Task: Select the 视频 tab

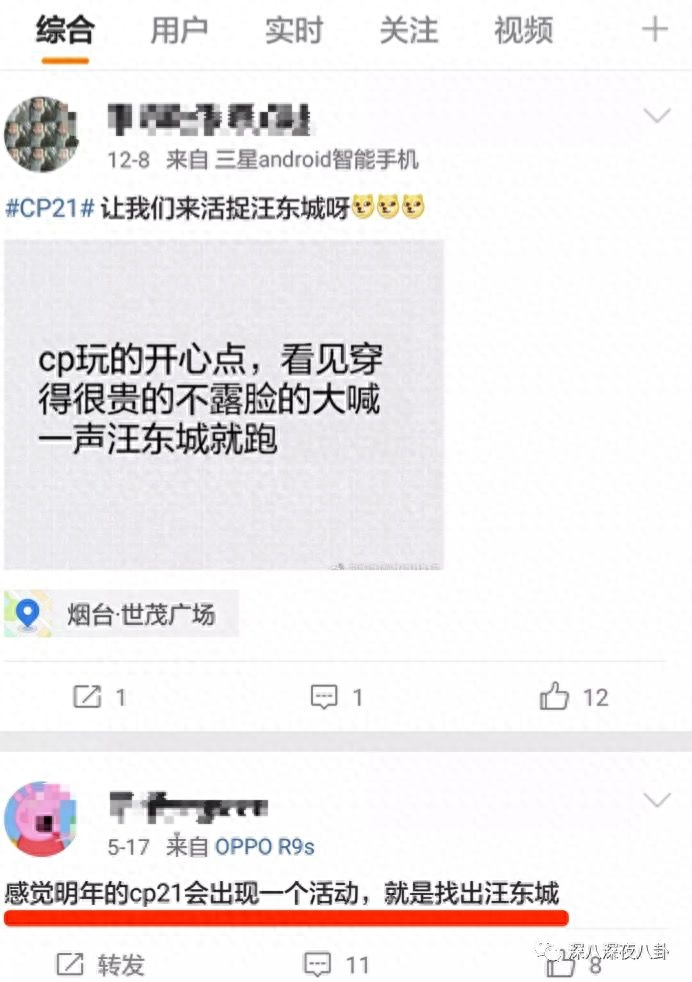Action: tap(523, 31)
